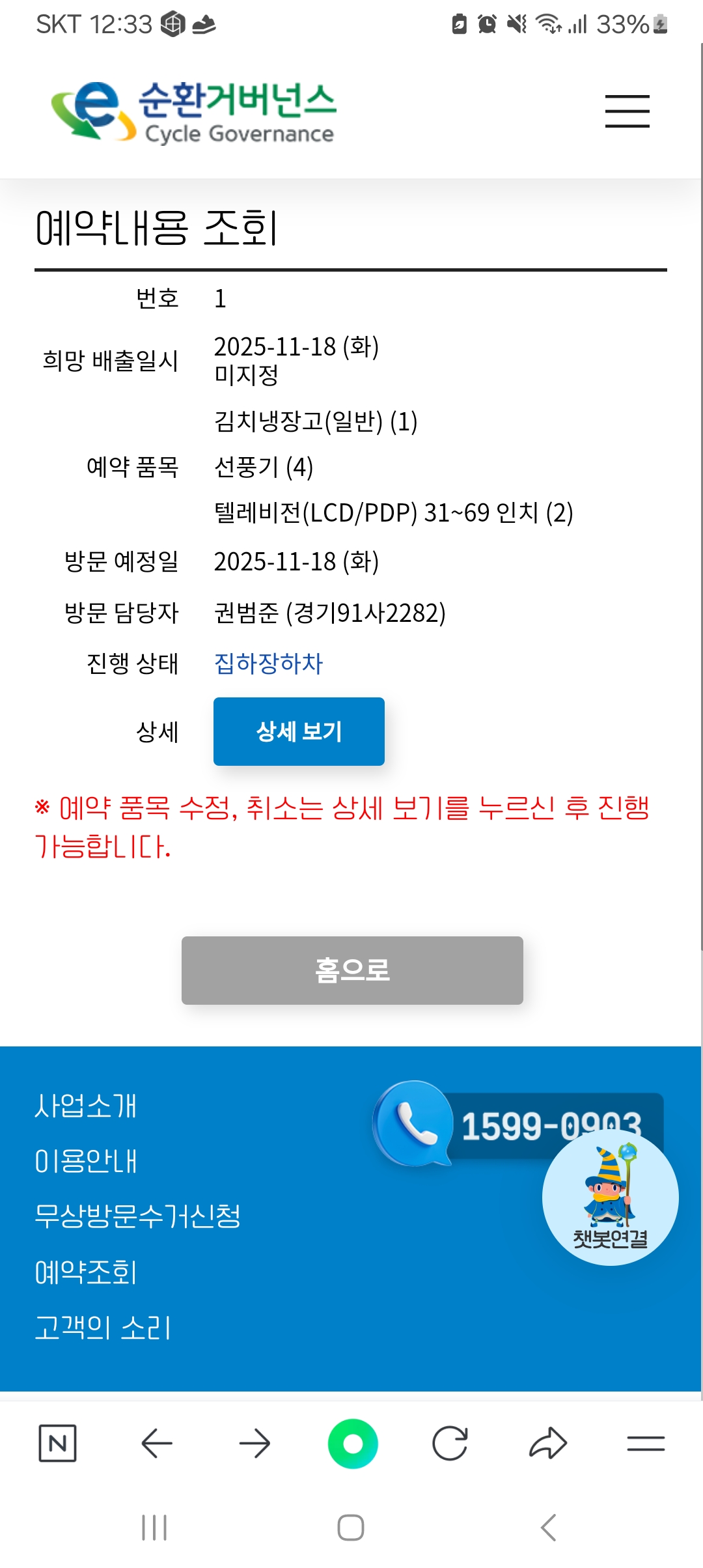Open 무상방문수거신청 link
This screenshot has height=1568, width=703.
137,1216
